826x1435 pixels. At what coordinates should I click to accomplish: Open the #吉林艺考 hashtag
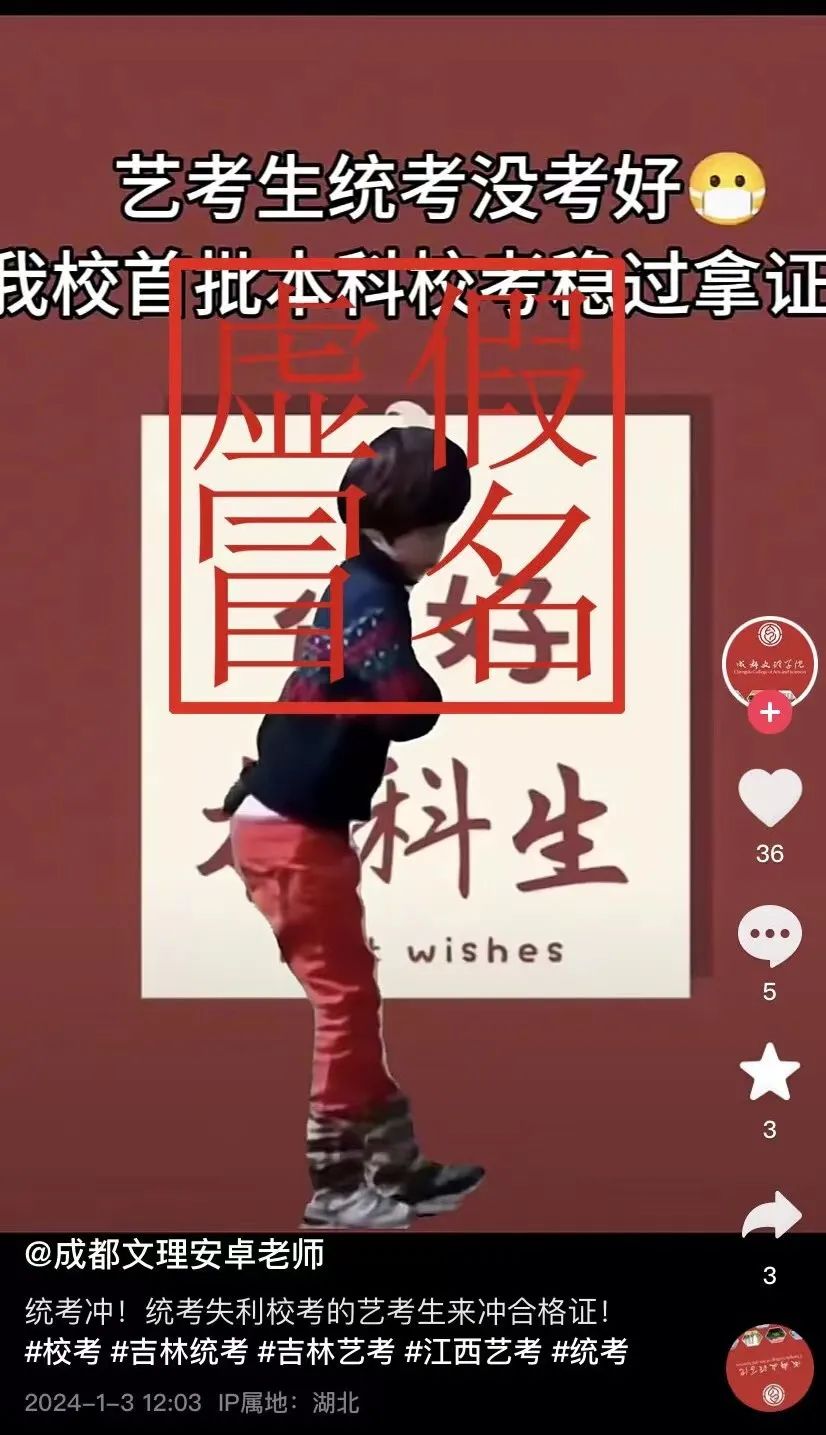(x=326, y=1352)
